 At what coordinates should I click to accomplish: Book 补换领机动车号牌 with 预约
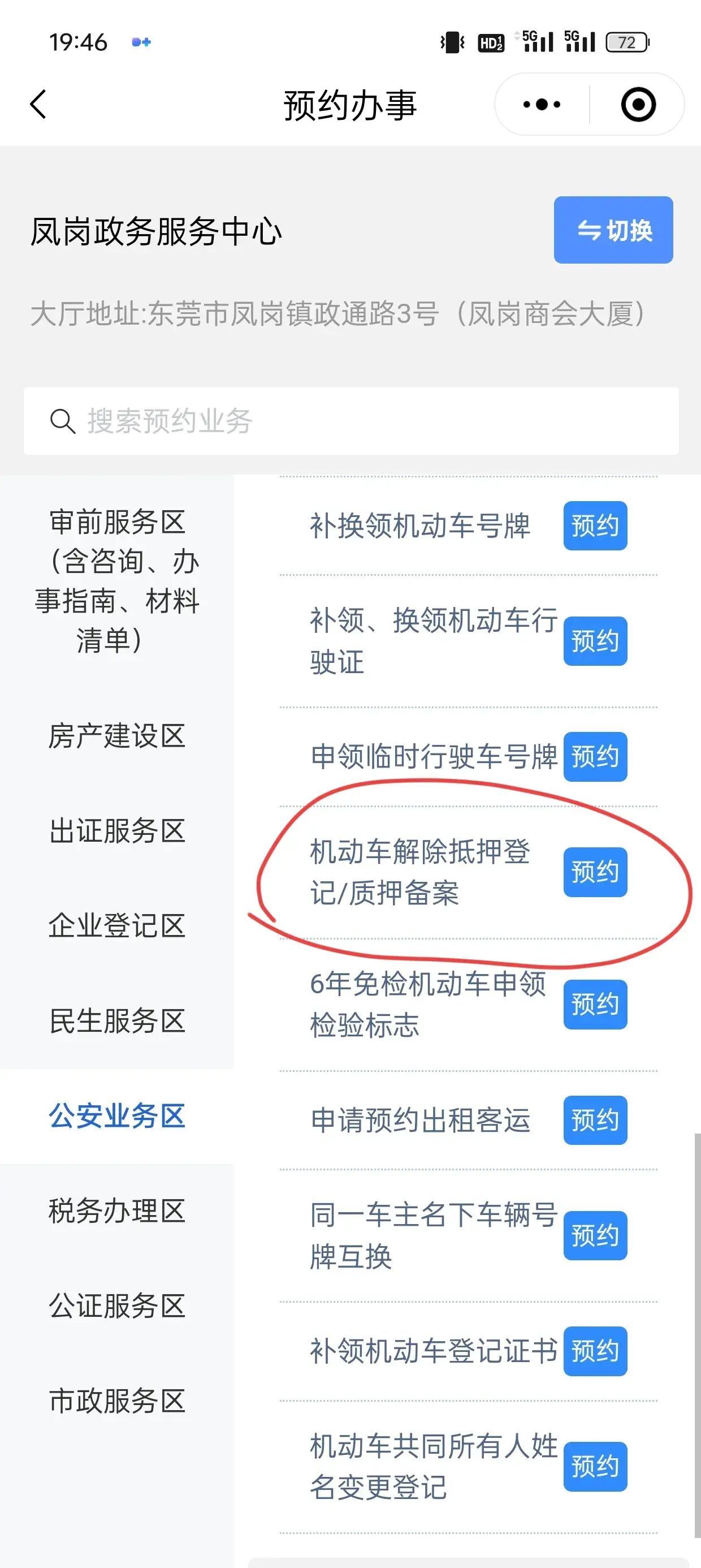[x=595, y=526]
